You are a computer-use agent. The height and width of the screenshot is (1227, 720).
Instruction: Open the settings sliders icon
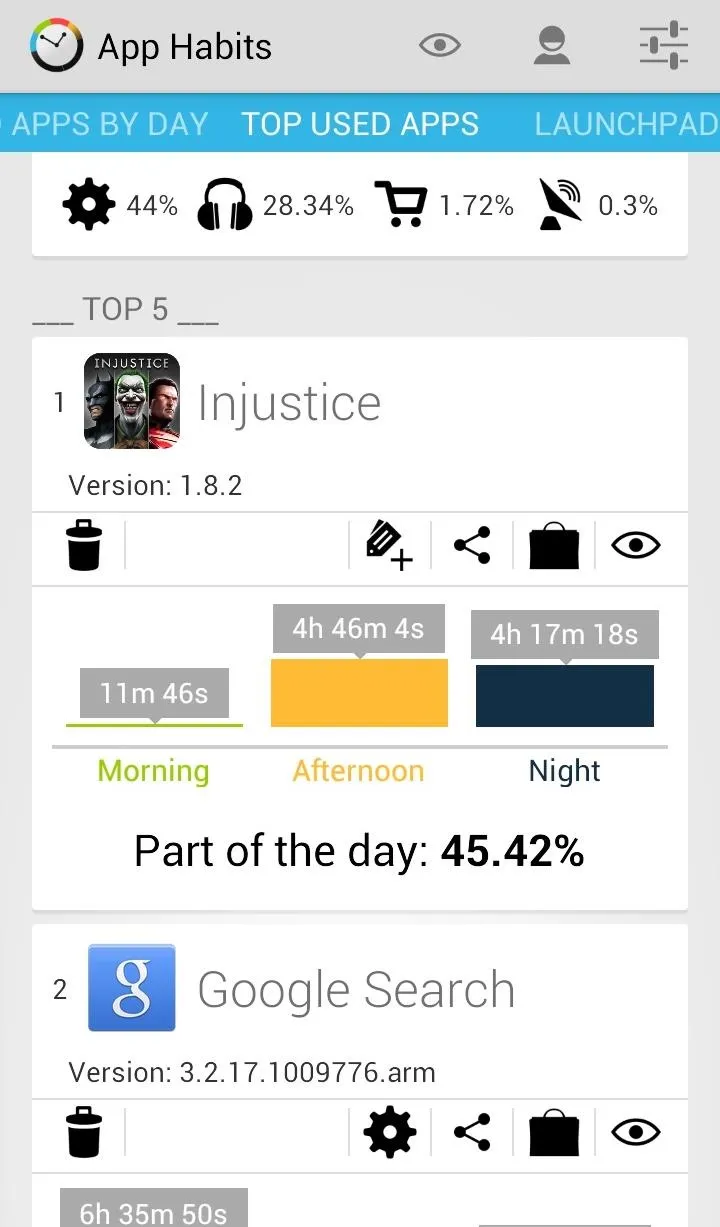click(664, 46)
